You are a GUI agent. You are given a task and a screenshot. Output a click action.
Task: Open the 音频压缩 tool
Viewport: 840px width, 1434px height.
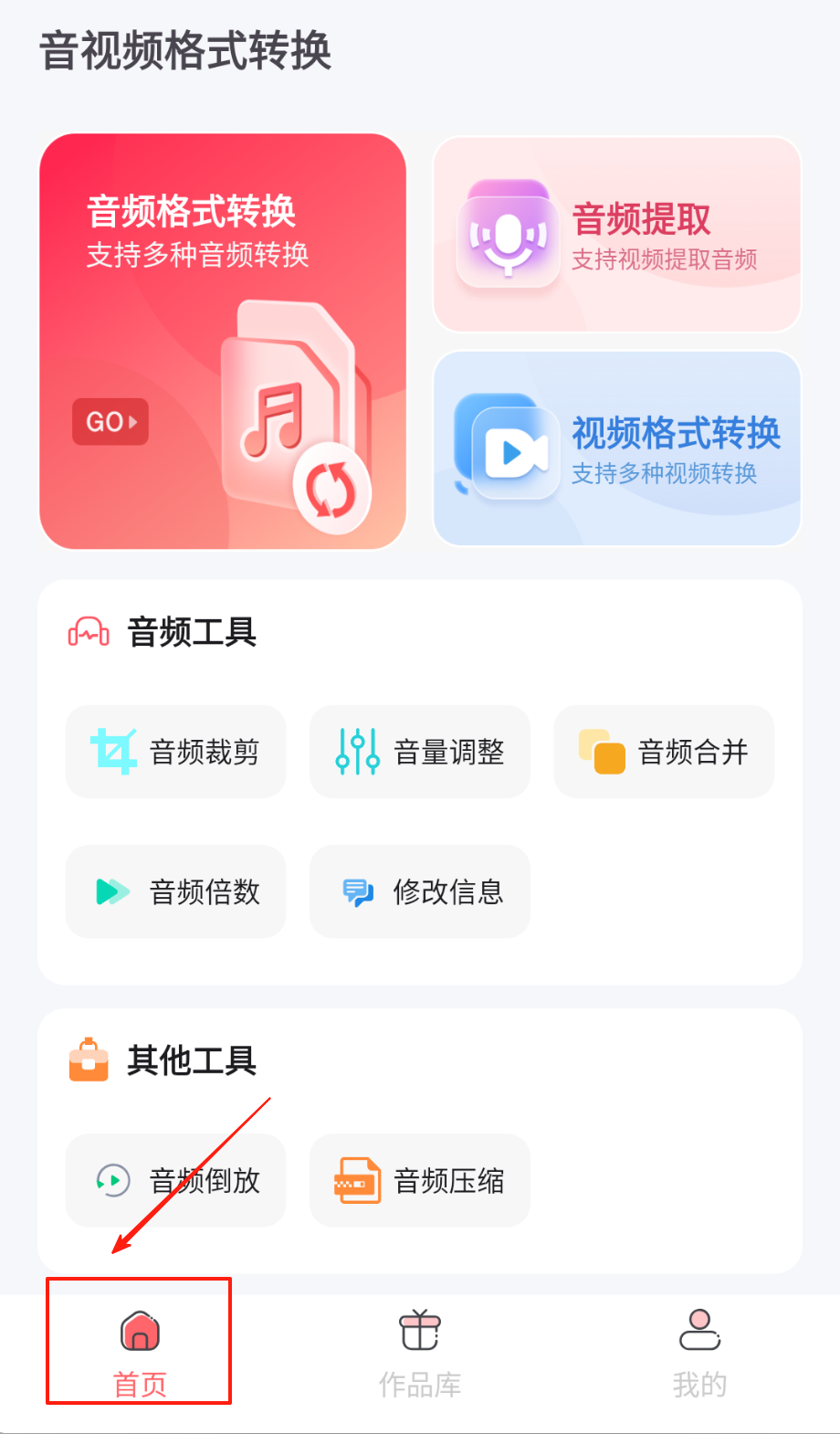(420, 1180)
